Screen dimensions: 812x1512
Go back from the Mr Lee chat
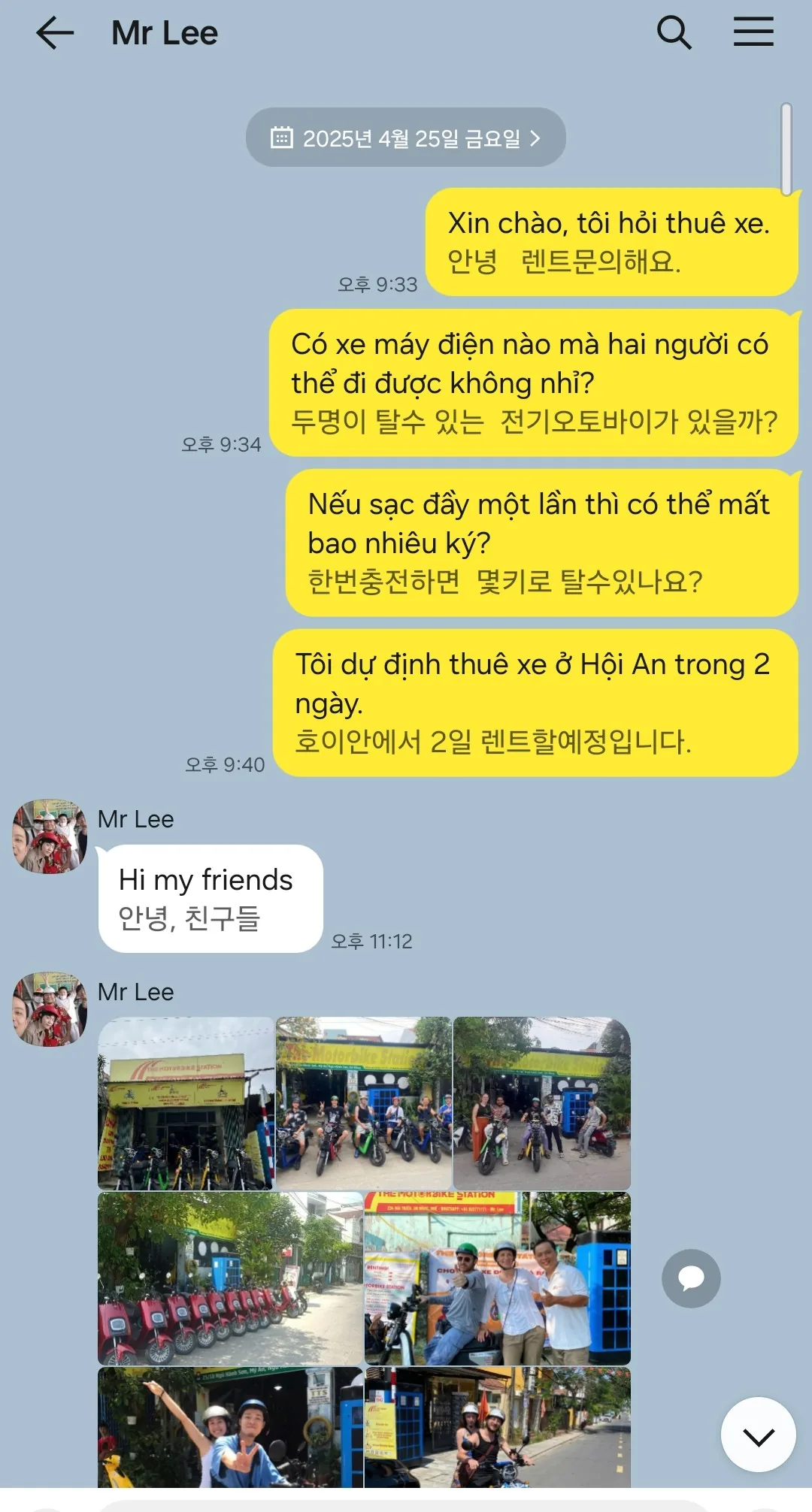(x=55, y=33)
